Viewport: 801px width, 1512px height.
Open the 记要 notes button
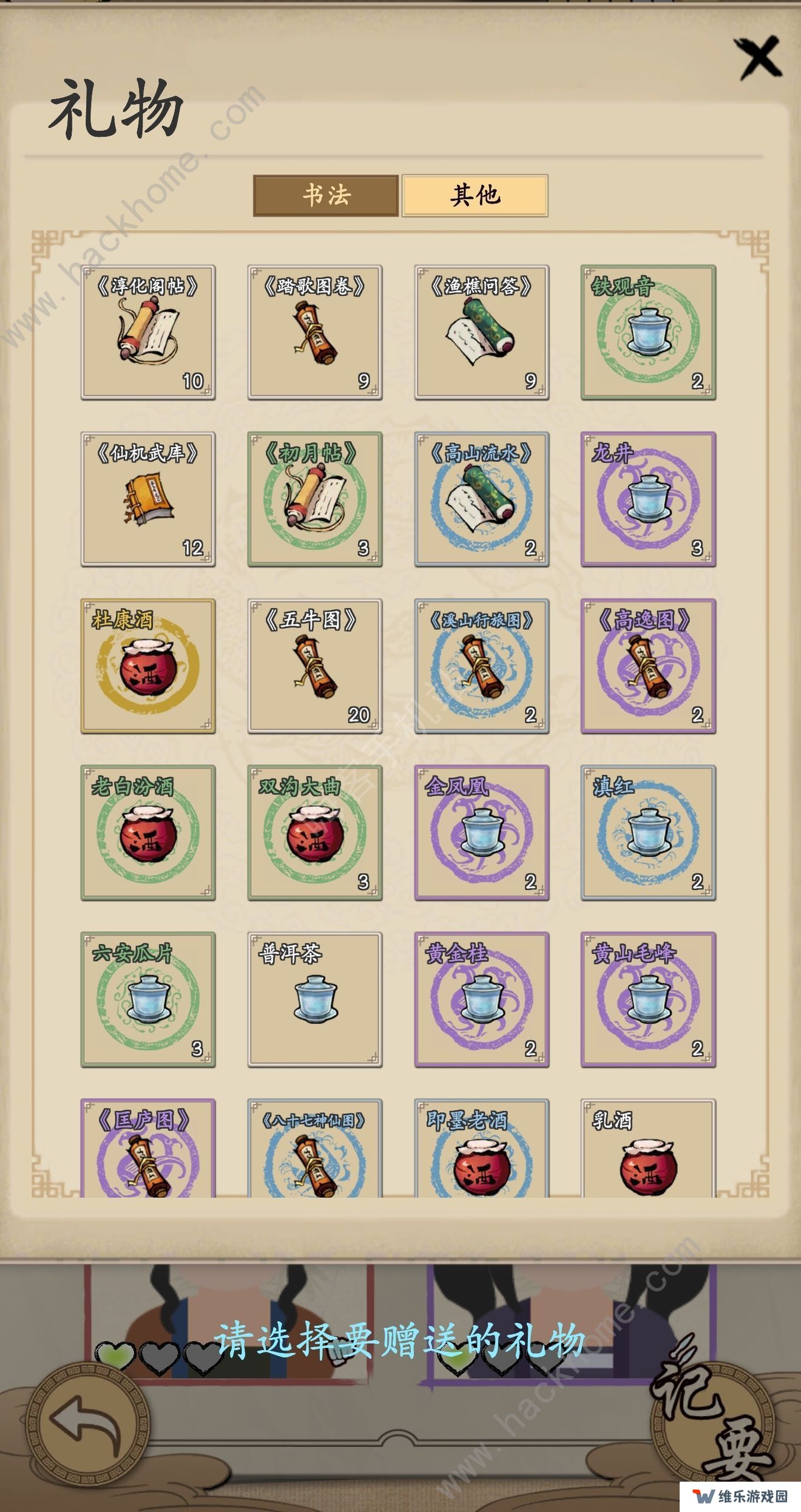click(x=716, y=1420)
